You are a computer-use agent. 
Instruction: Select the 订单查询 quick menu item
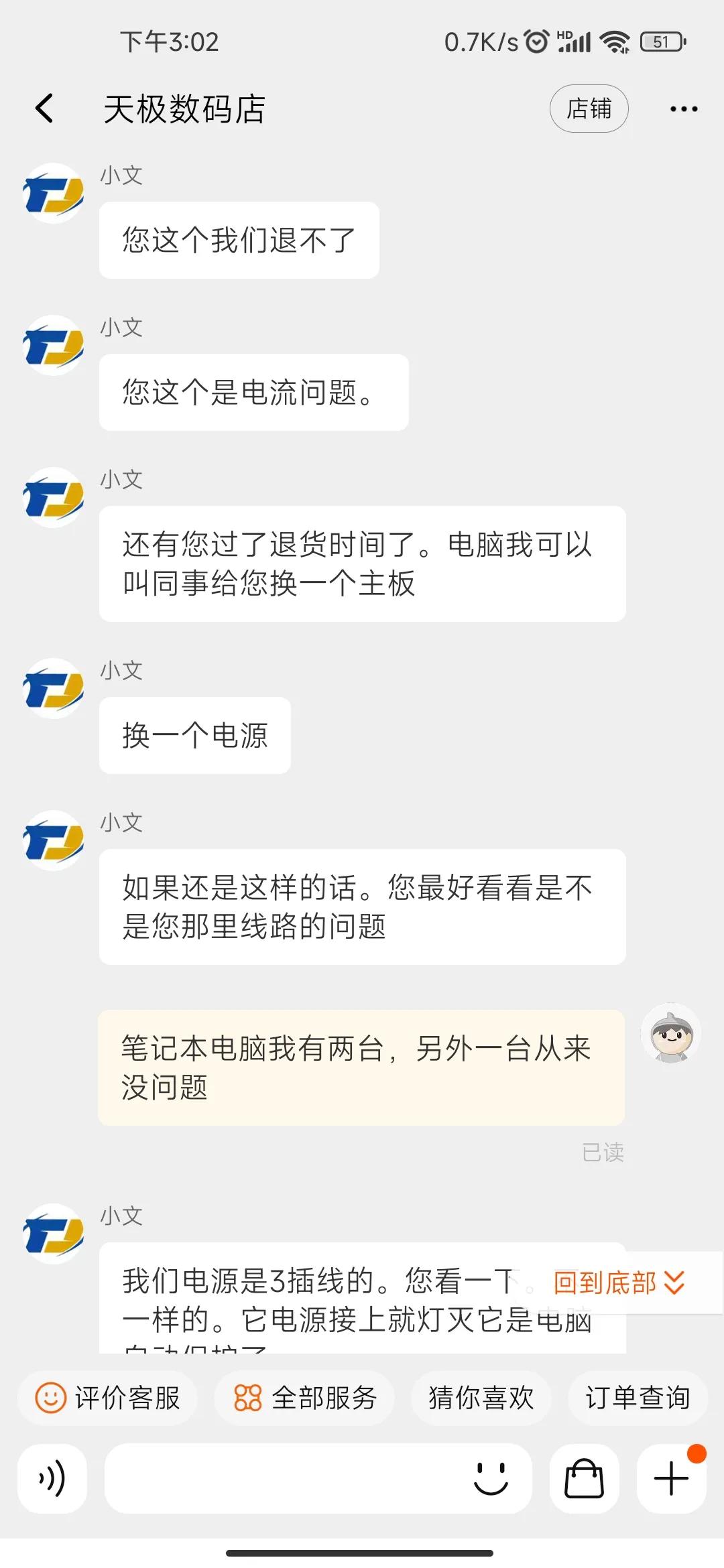click(637, 1397)
